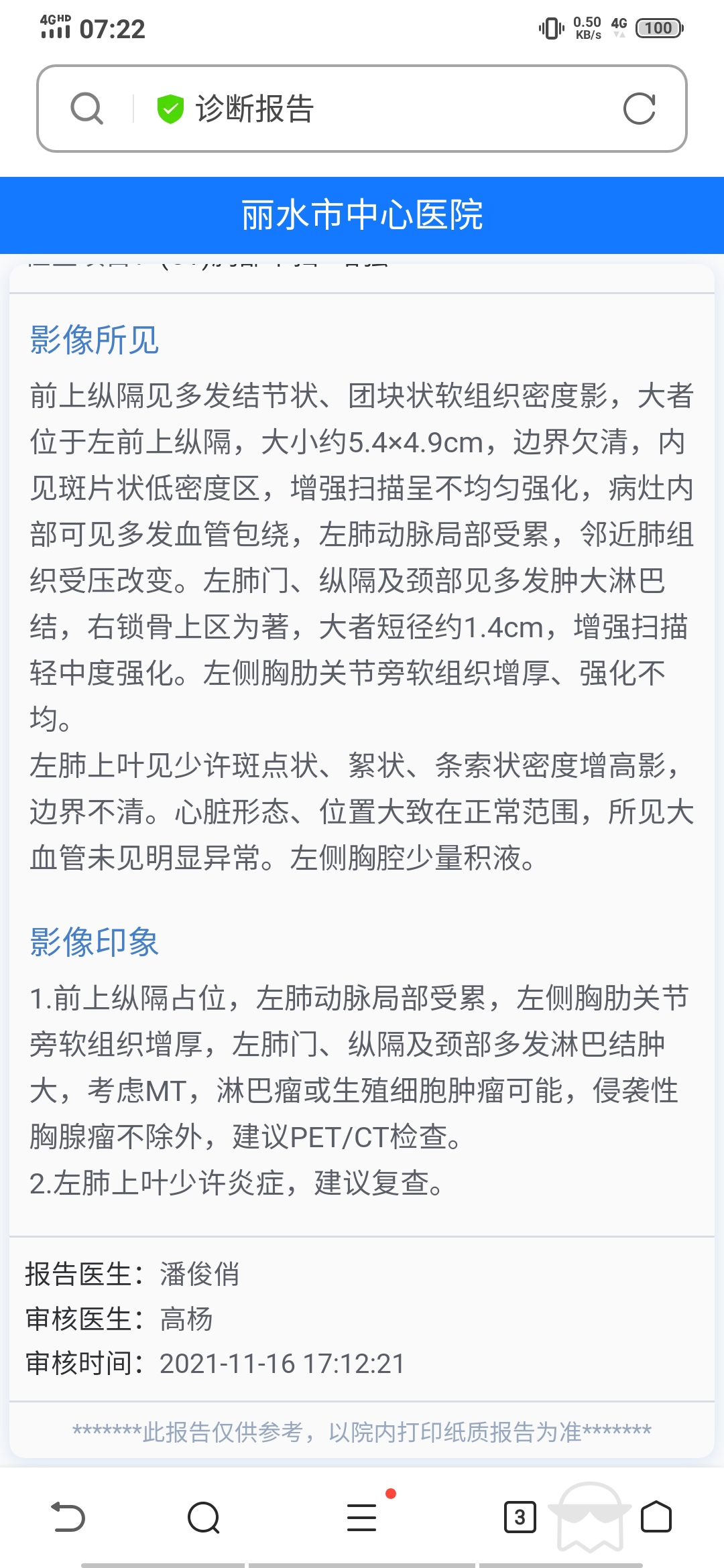Open the tab switcher showing 3 tabs
The width and height of the screenshot is (724, 1568).
(x=520, y=1517)
